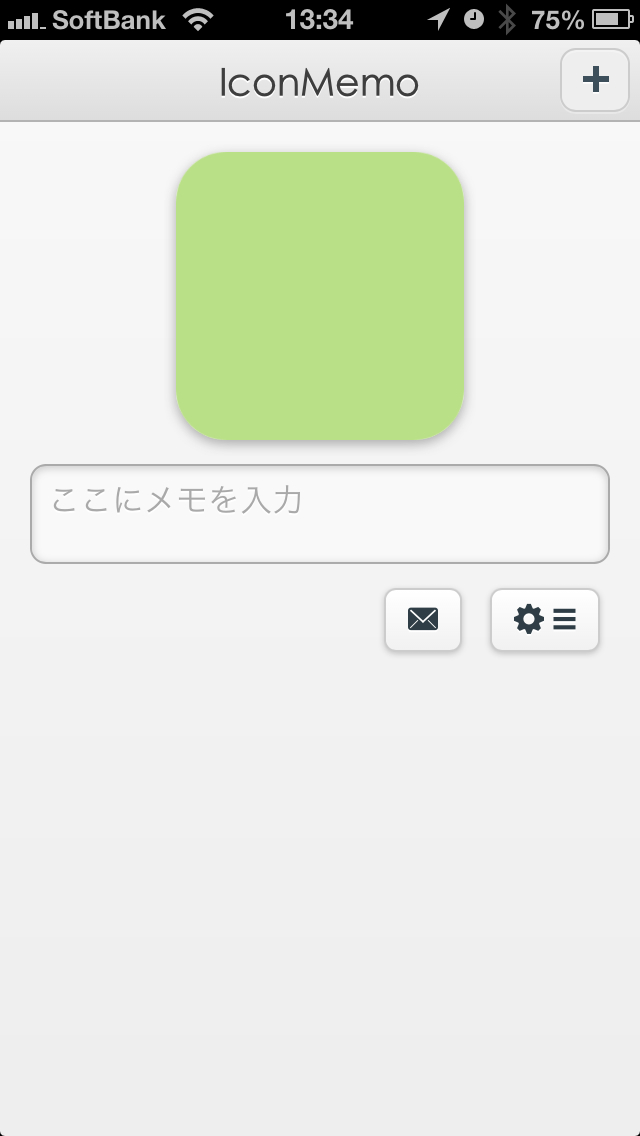This screenshot has width=640, height=1136.
Task: Send memo via the envelope button
Action: [x=423, y=620]
